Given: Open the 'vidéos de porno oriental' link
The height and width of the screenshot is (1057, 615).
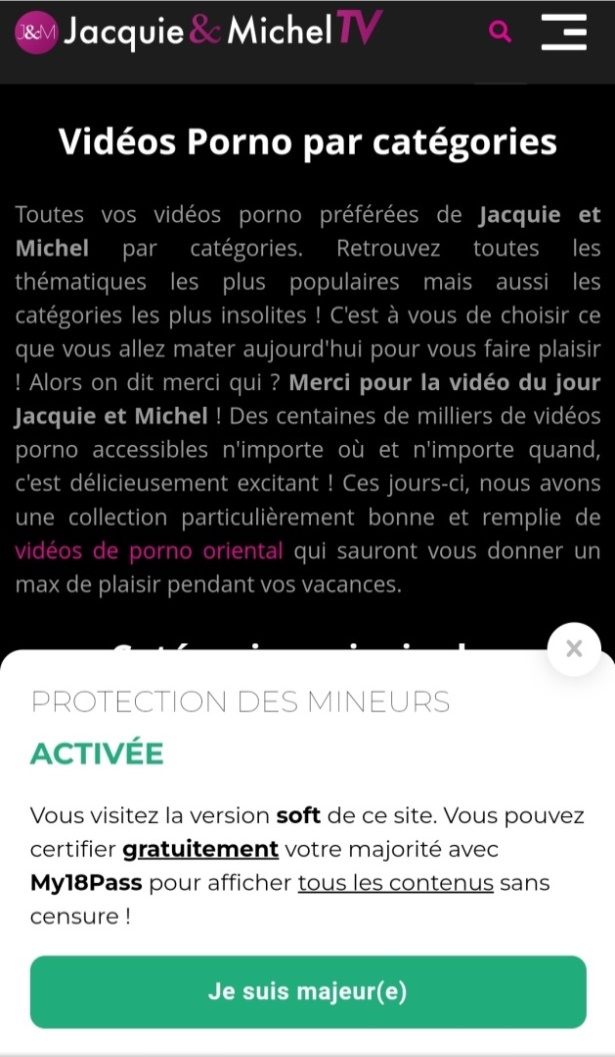Looking at the screenshot, I should click(x=149, y=551).
